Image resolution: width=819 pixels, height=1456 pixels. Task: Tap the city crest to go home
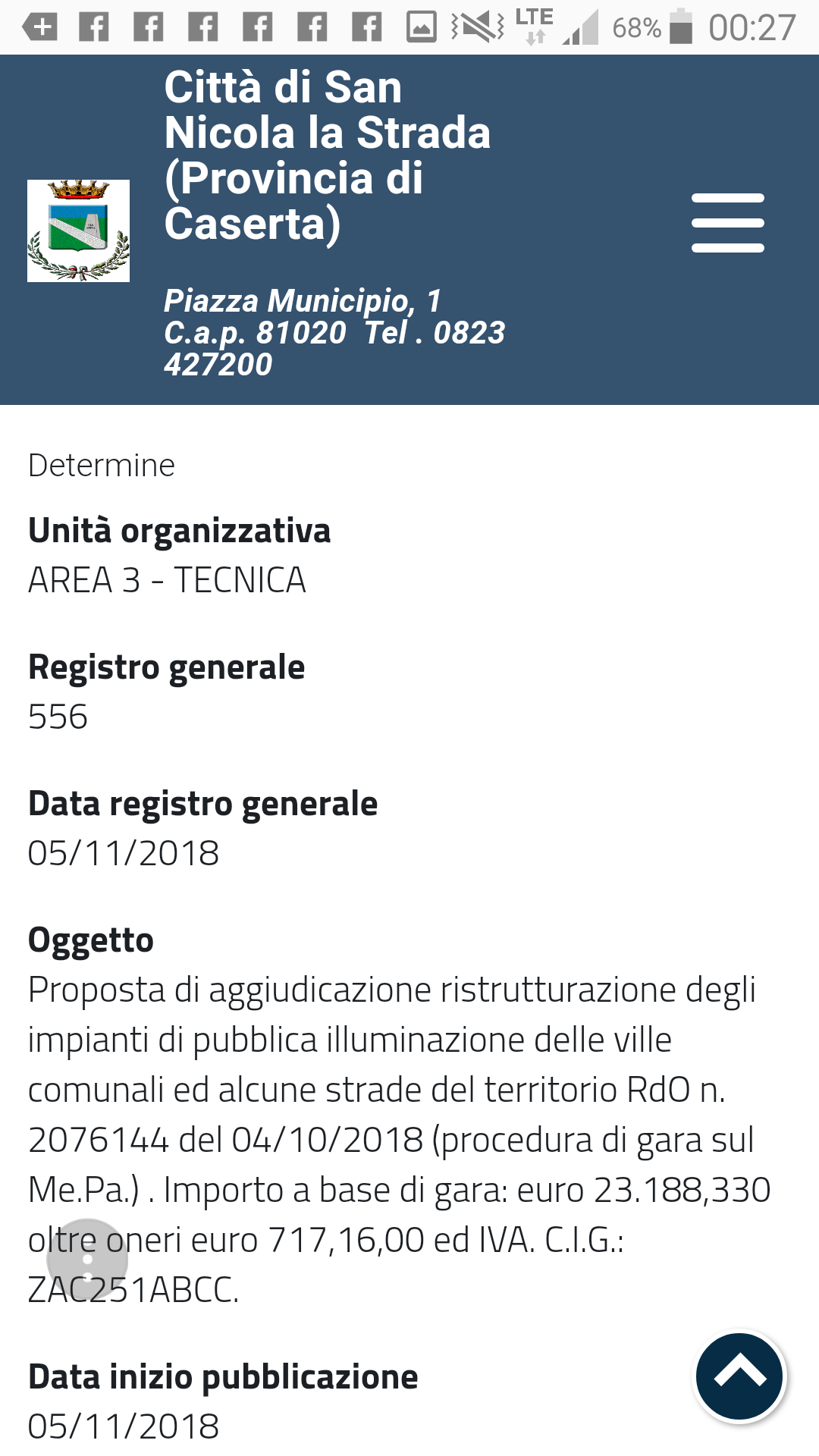pos(78,231)
